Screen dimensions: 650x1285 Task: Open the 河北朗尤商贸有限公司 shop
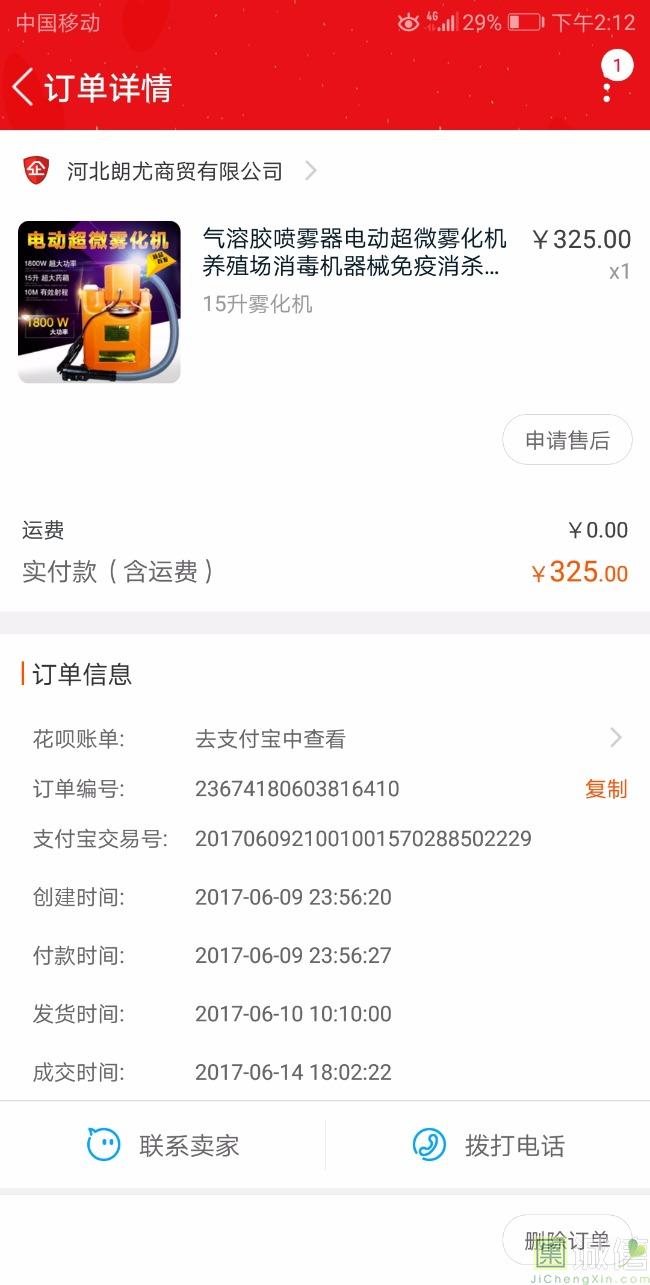170,171
